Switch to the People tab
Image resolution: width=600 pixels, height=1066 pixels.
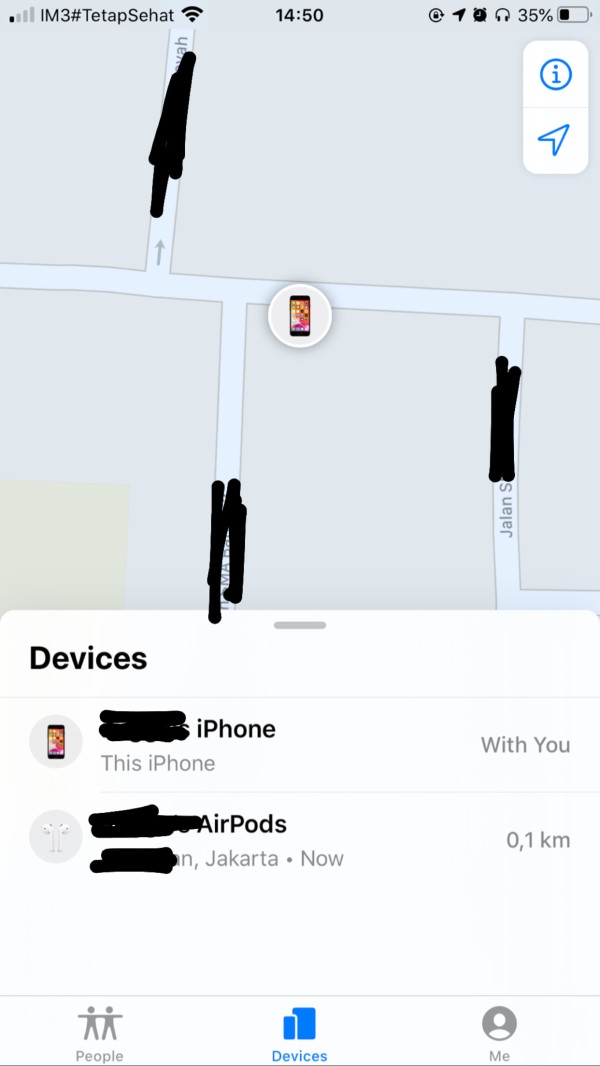click(x=100, y=1032)
